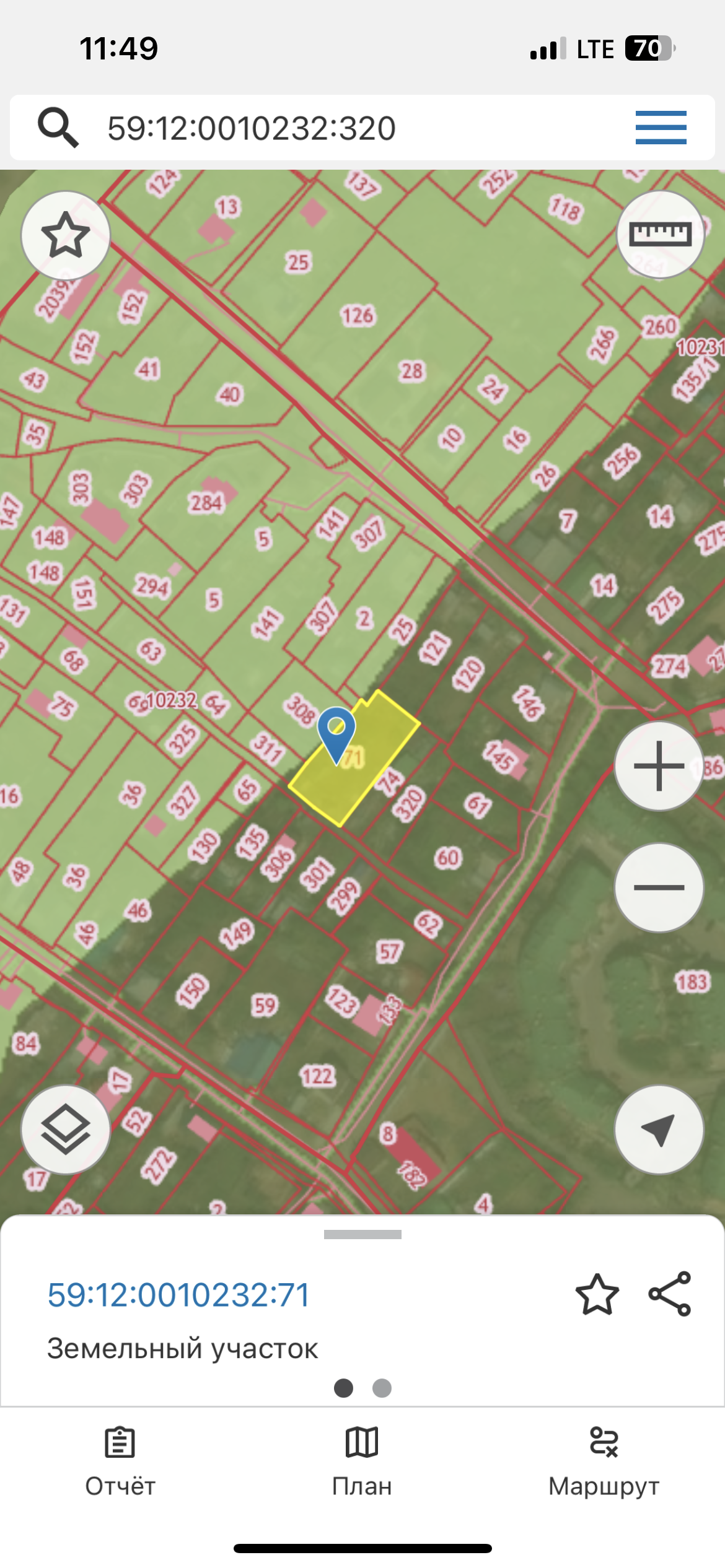Screen dimensions: 725x1568
Task: Open cadastral number 59:12:0010232:71 link
Action: coord(178,1295)
